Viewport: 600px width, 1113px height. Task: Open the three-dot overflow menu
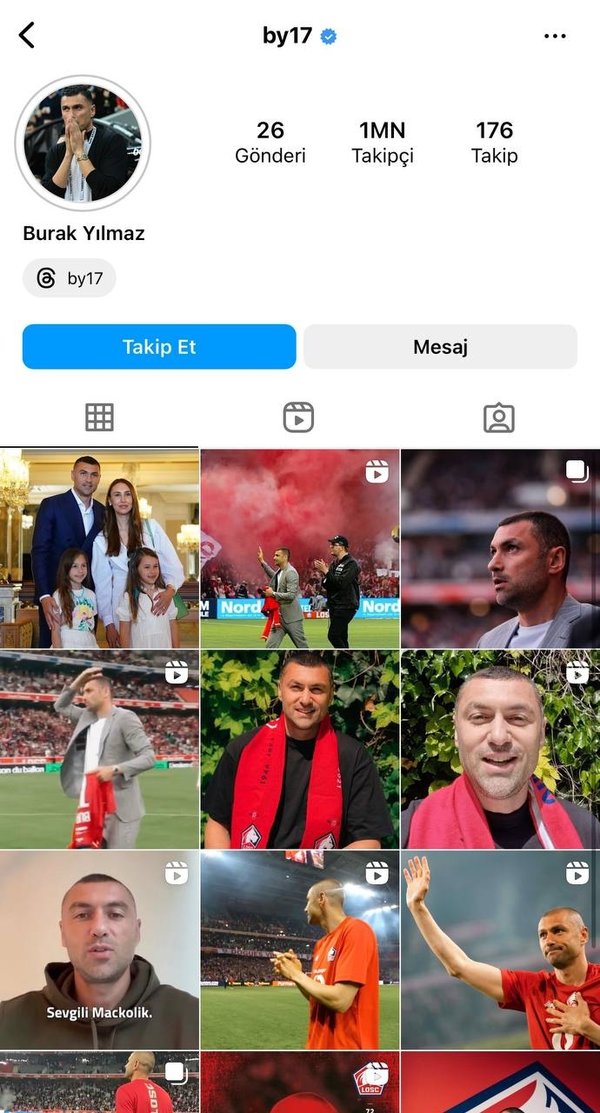click(x=555, y=36)
